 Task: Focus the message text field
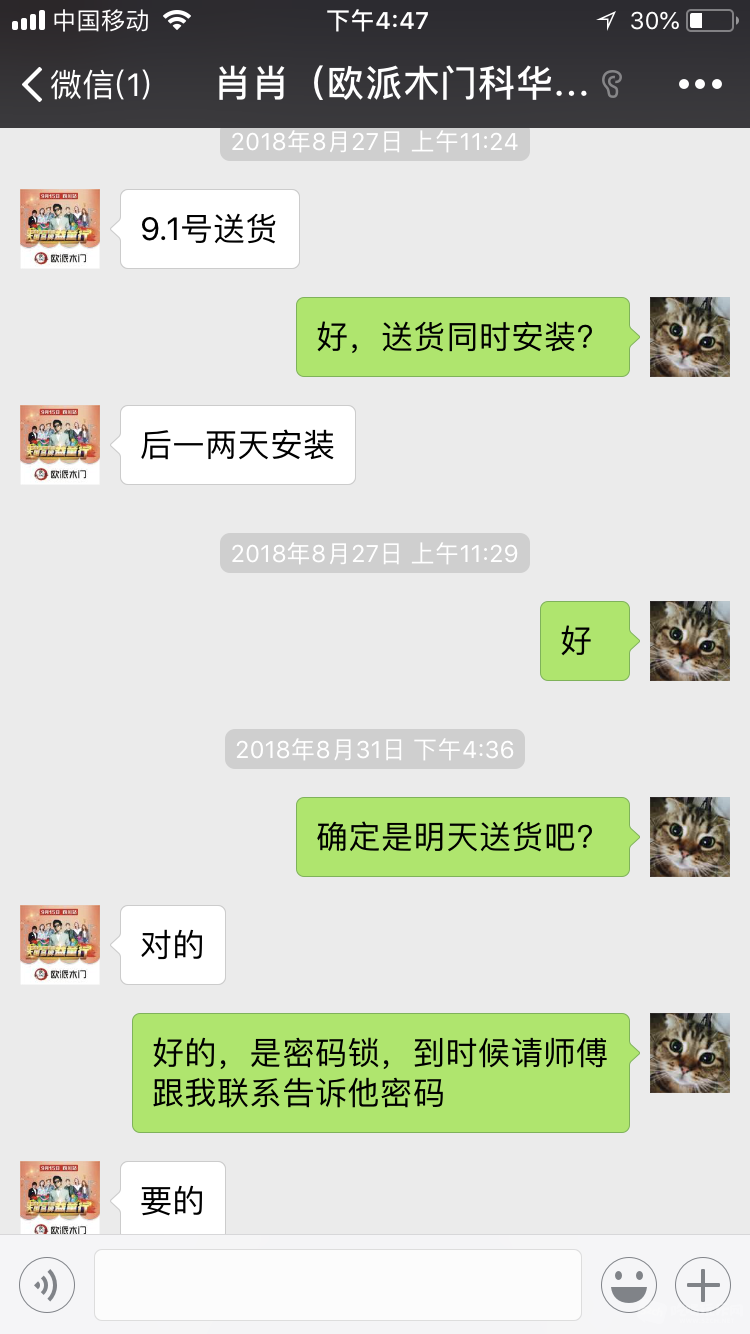338,1285
